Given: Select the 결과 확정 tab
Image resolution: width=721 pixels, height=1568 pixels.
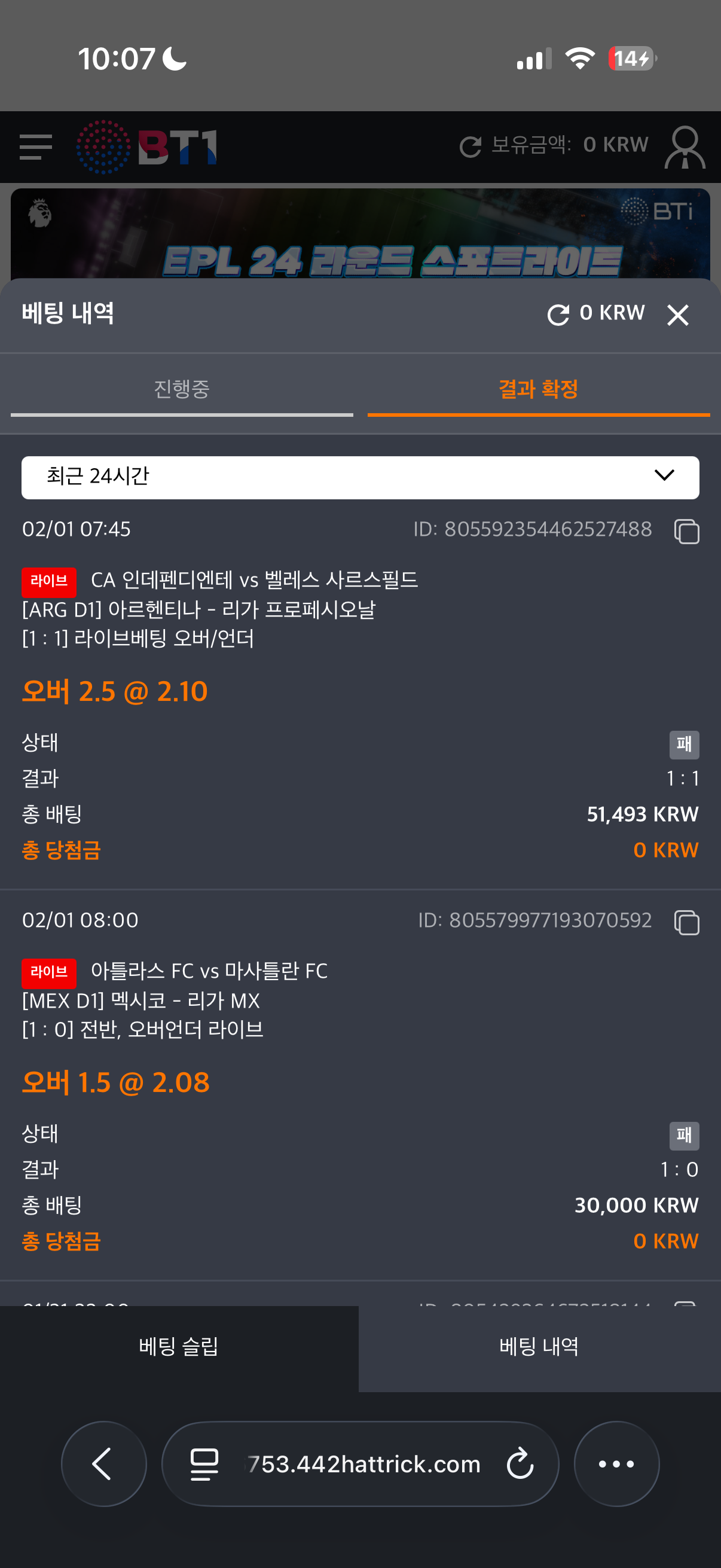Looking at the screenshot, I should pyautogui.click(x=538, y=389).
